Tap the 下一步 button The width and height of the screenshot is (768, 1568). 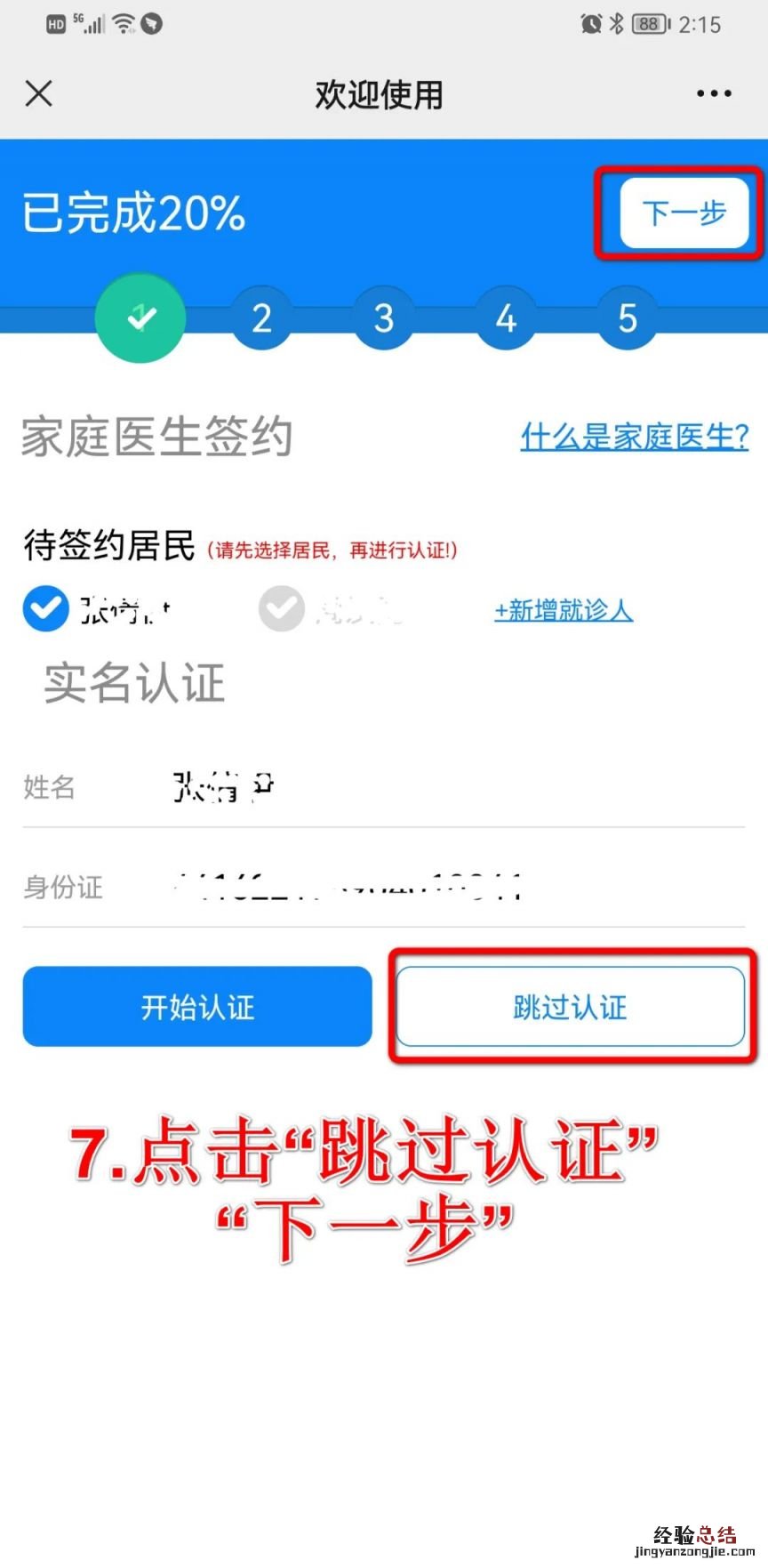point(684,213)
